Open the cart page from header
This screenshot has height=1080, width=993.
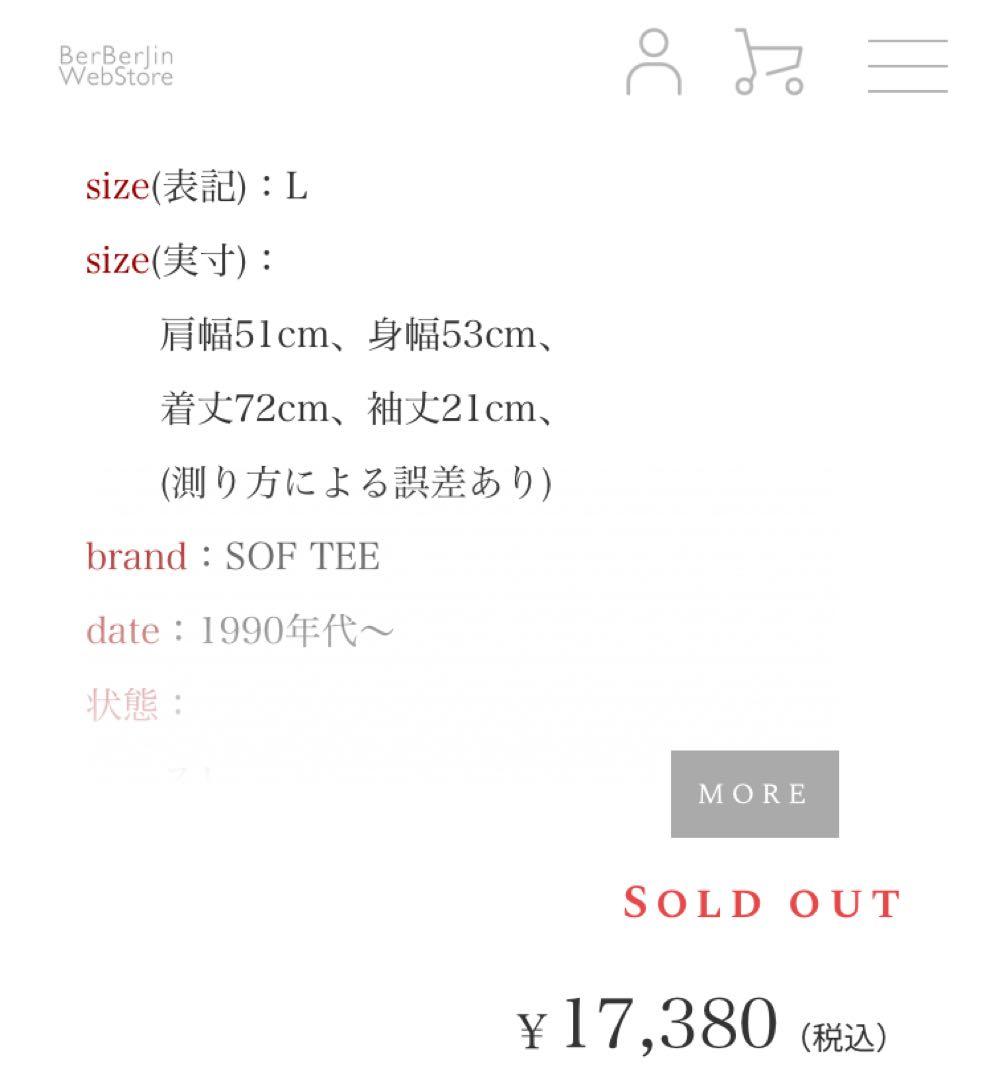(x=766, y=62)
